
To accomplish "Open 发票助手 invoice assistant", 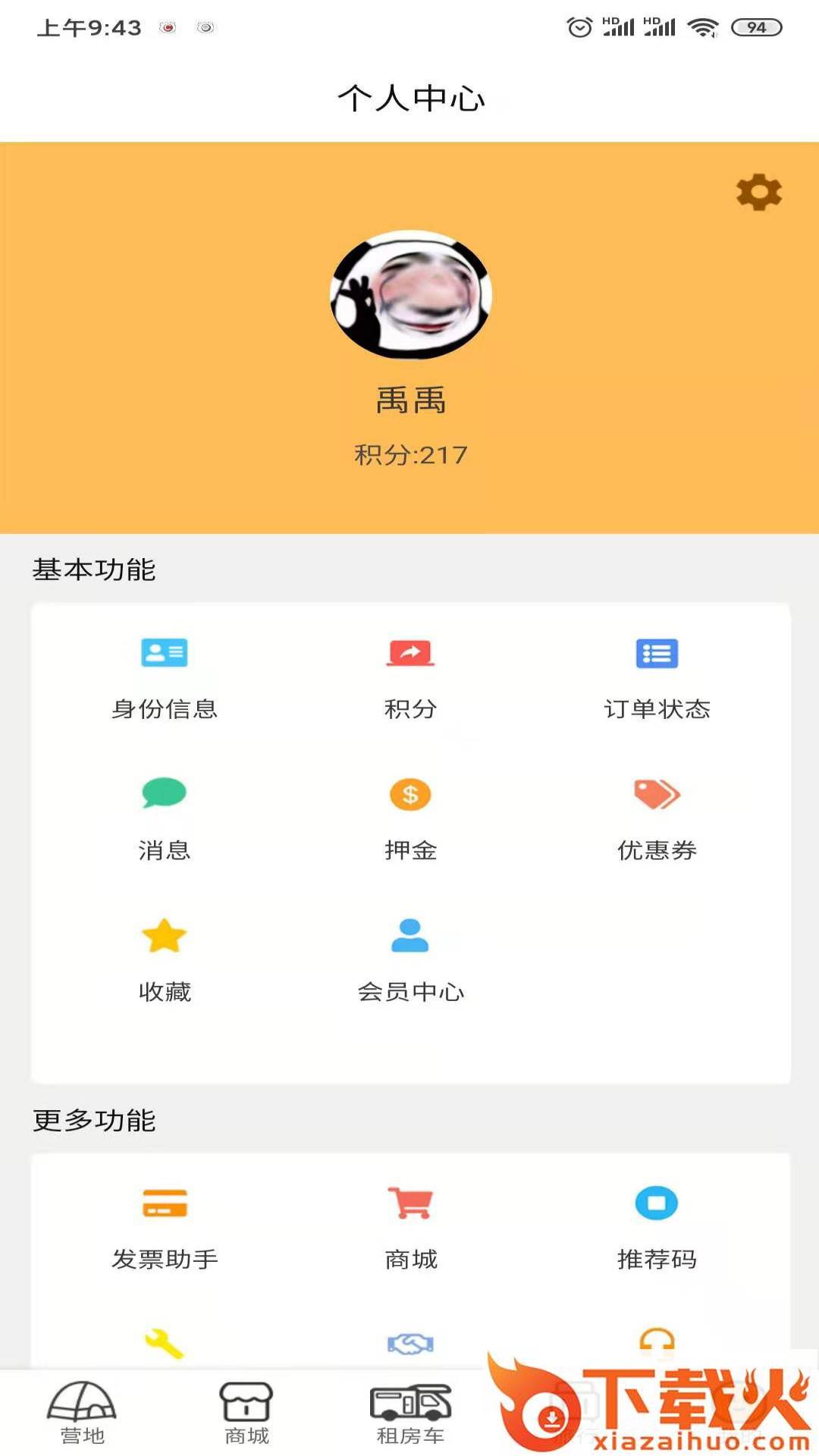I will click(x=165, y=1228).
